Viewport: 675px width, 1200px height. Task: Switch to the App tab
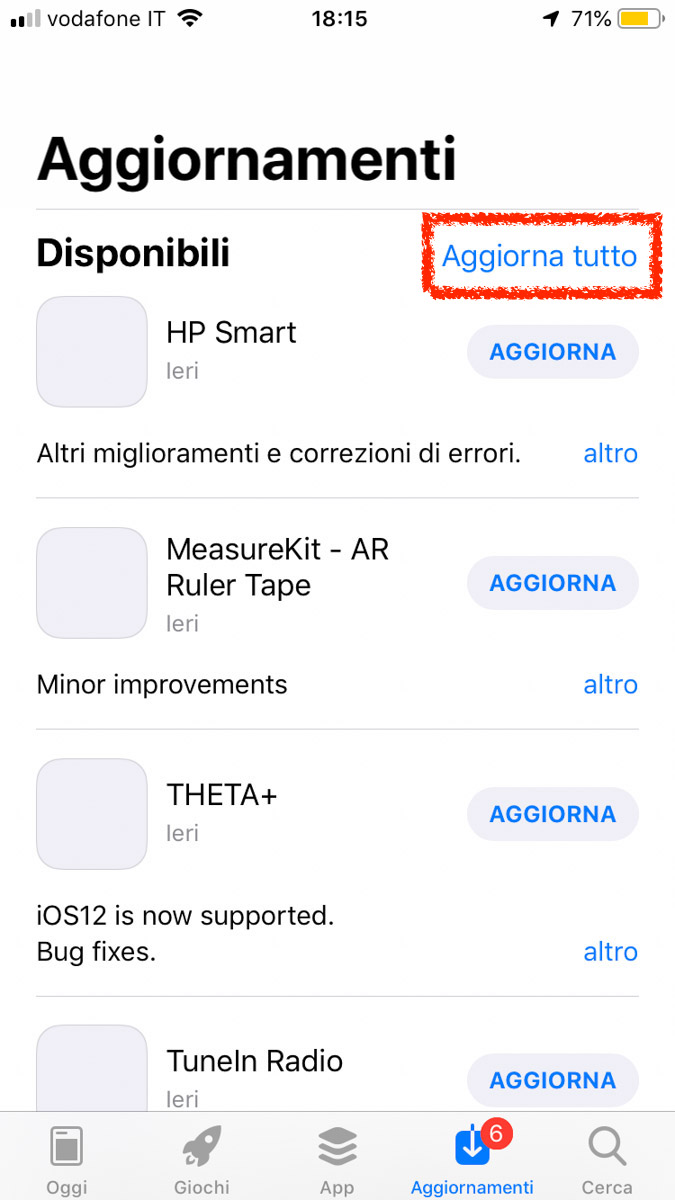coord(337,1160)
